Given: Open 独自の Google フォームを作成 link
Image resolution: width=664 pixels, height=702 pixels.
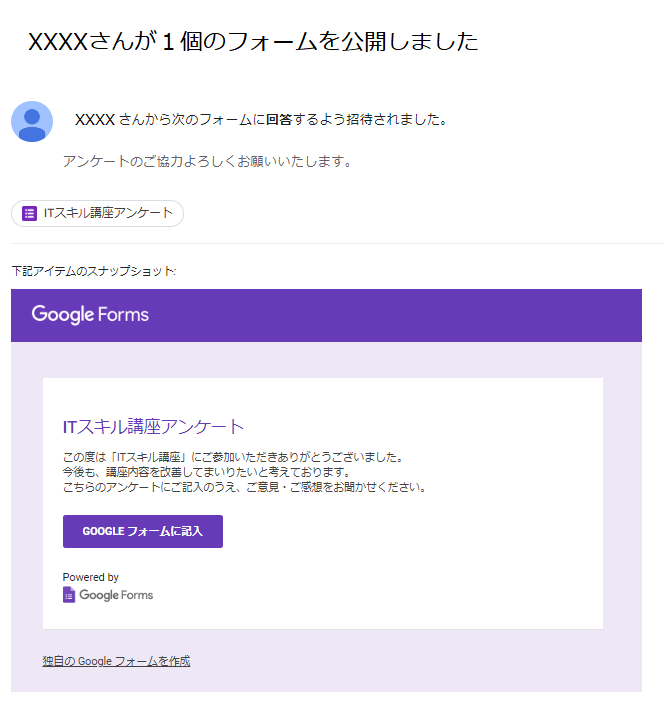Looking at the screenshot, I should tap(116, 661).
